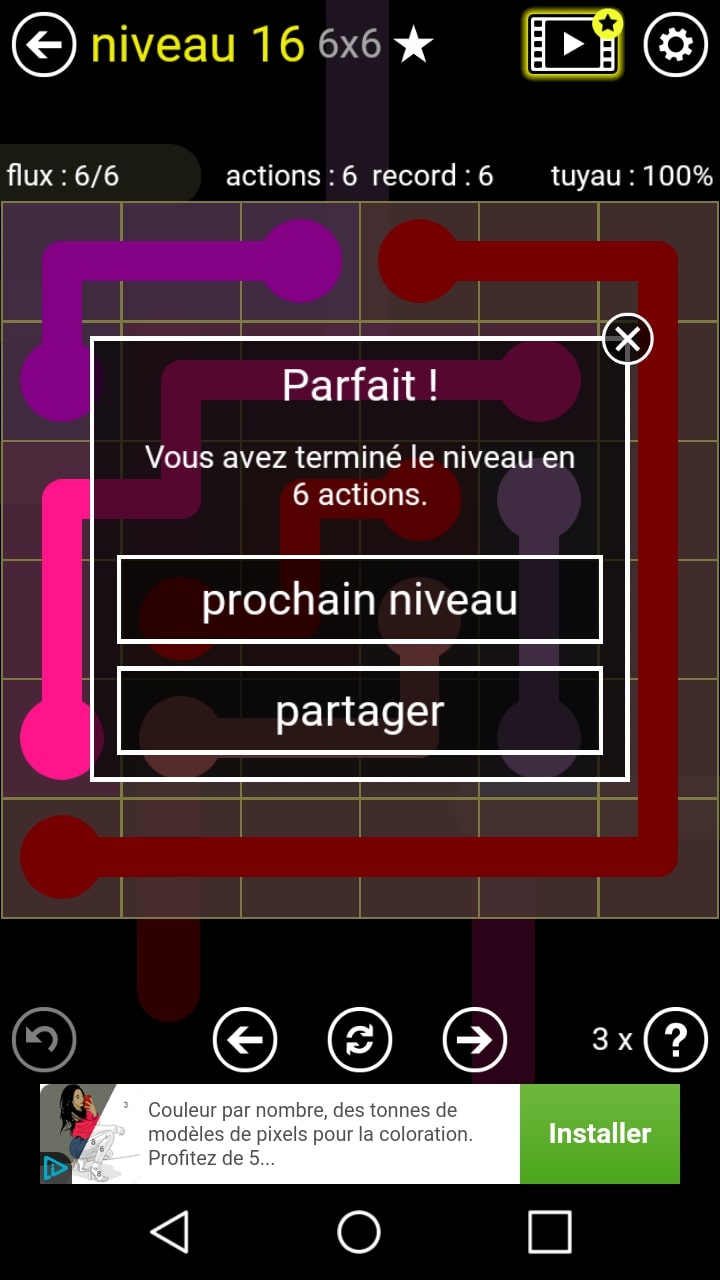Screen dimensions: 720x1280
Task: Go back using the top-left arrow
Action: coord(44,45)
